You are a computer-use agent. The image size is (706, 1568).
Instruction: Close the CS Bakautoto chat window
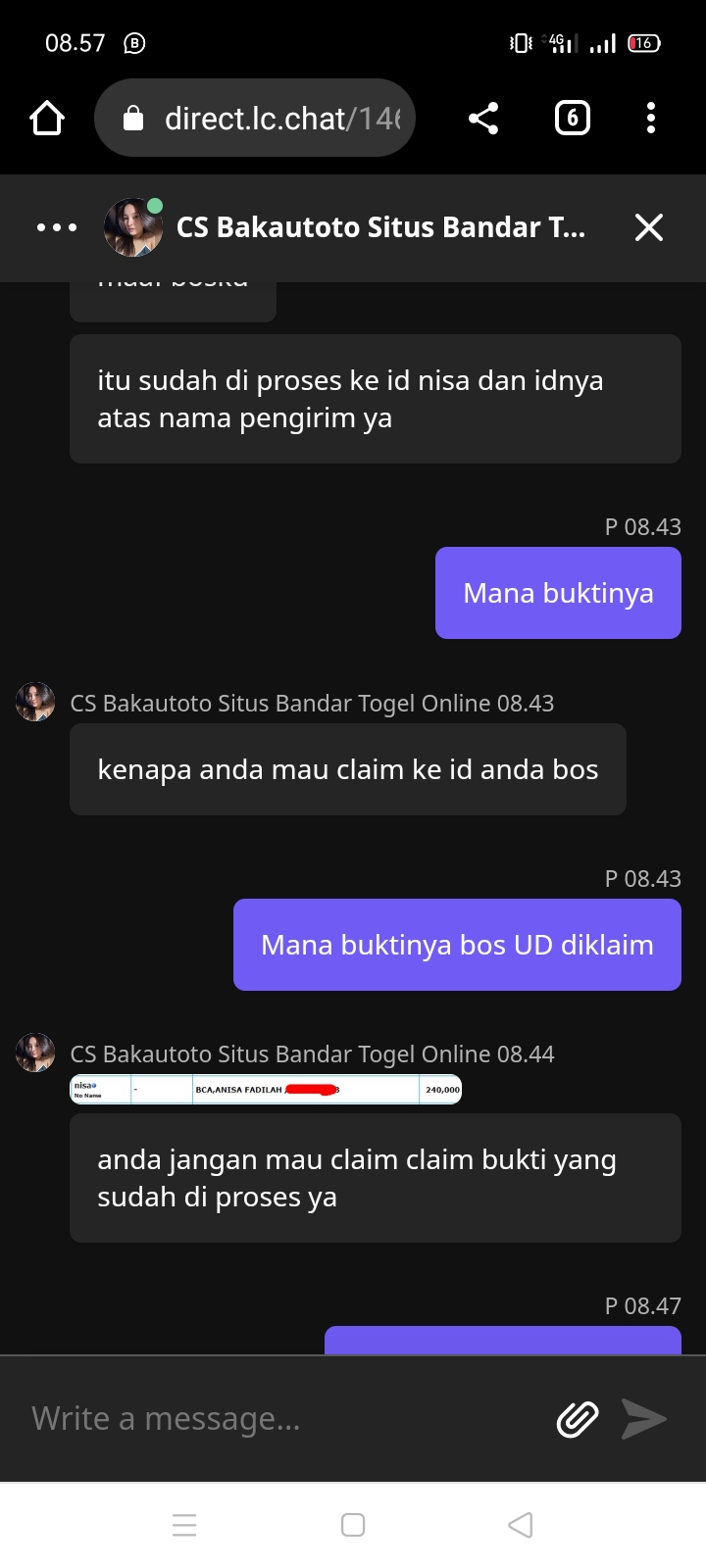pos(648,227)
